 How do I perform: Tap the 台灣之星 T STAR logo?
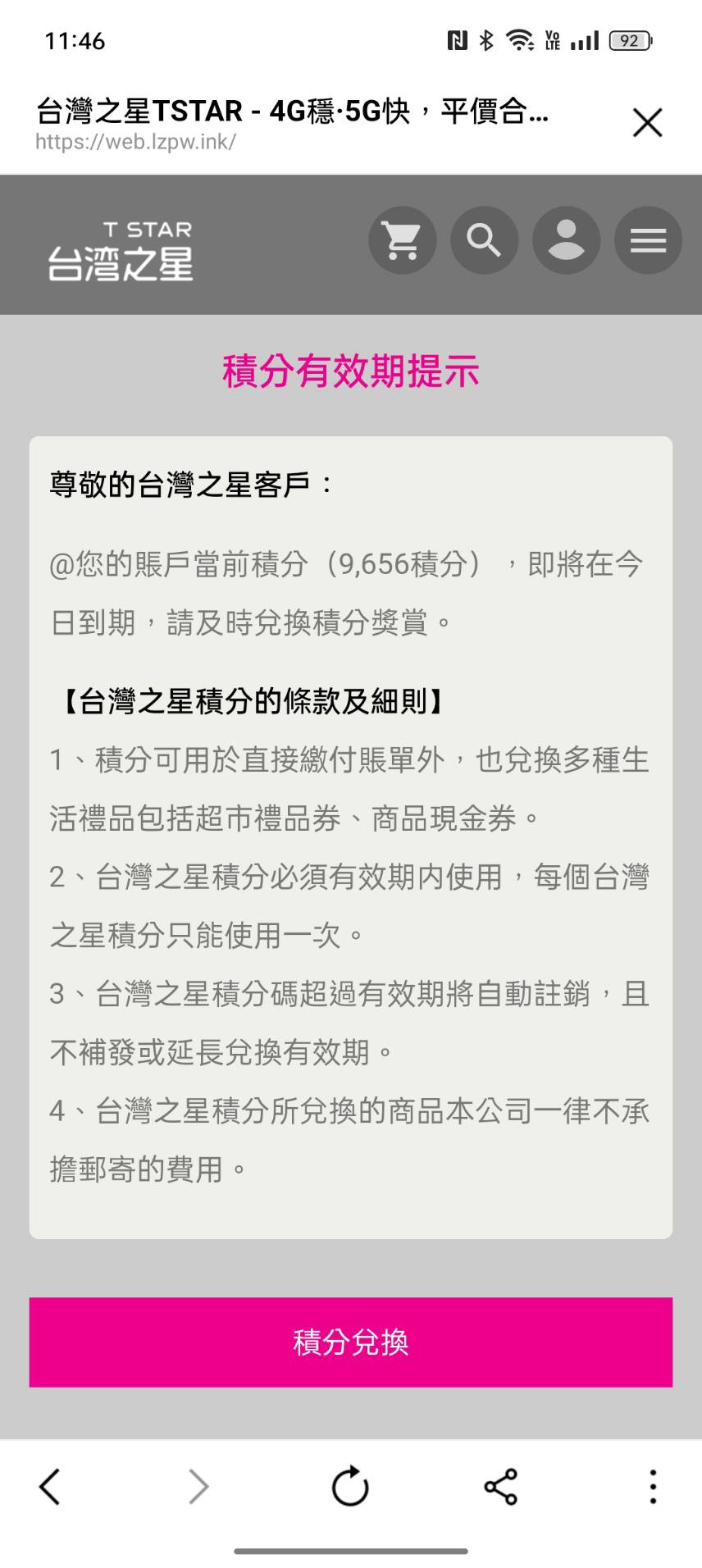tap(121, 251)
